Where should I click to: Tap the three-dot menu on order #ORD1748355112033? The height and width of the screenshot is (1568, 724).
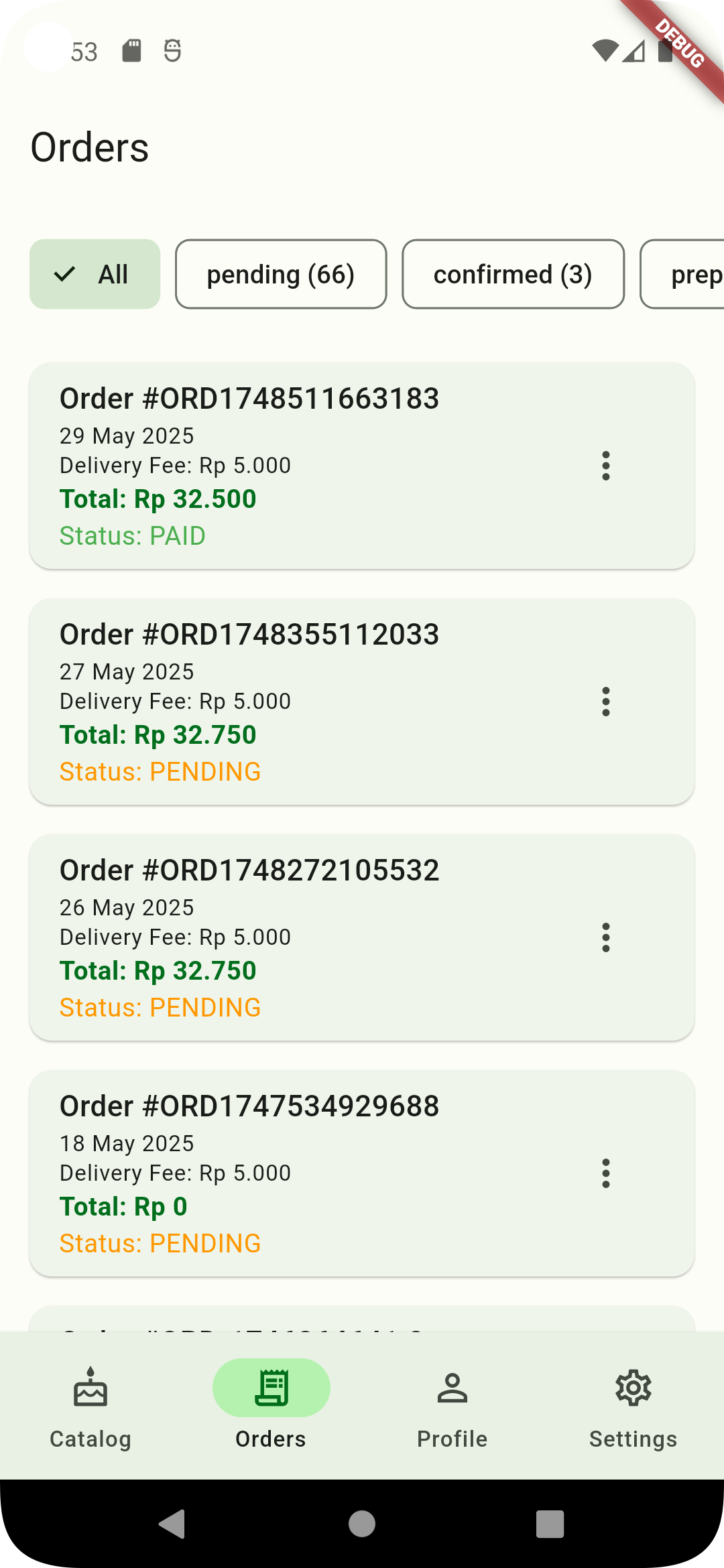[606, 702]
